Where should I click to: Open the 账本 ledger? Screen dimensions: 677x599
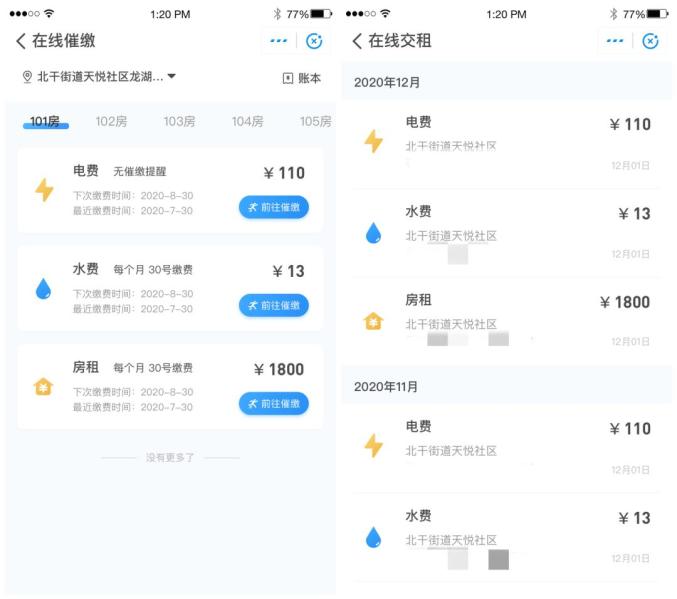(x=302, y=78)
